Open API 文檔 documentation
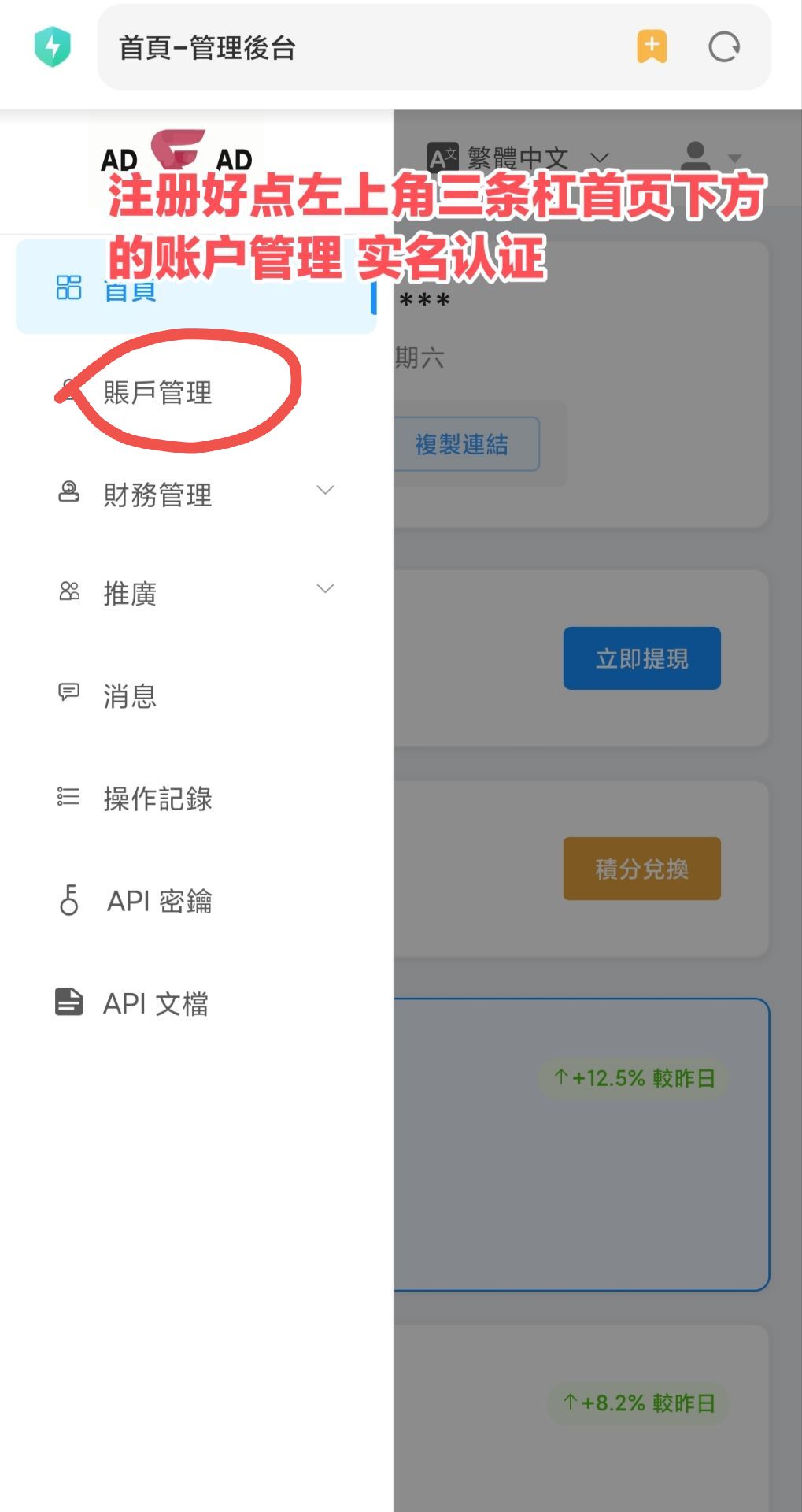Screen dimensions: 802x1512 (156, 1002)
